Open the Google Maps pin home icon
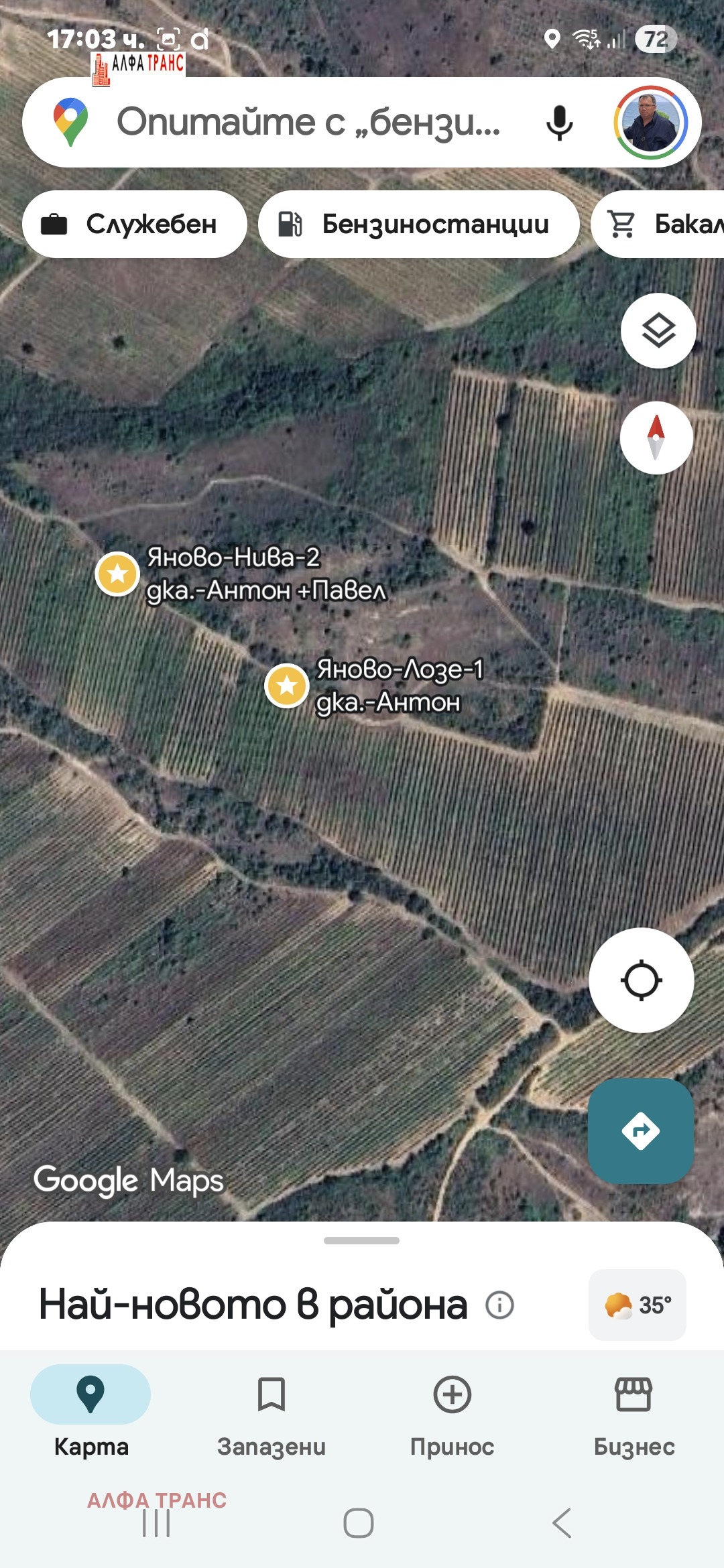Viewport: 724px width, 1568px height. [x=72, y=123]
